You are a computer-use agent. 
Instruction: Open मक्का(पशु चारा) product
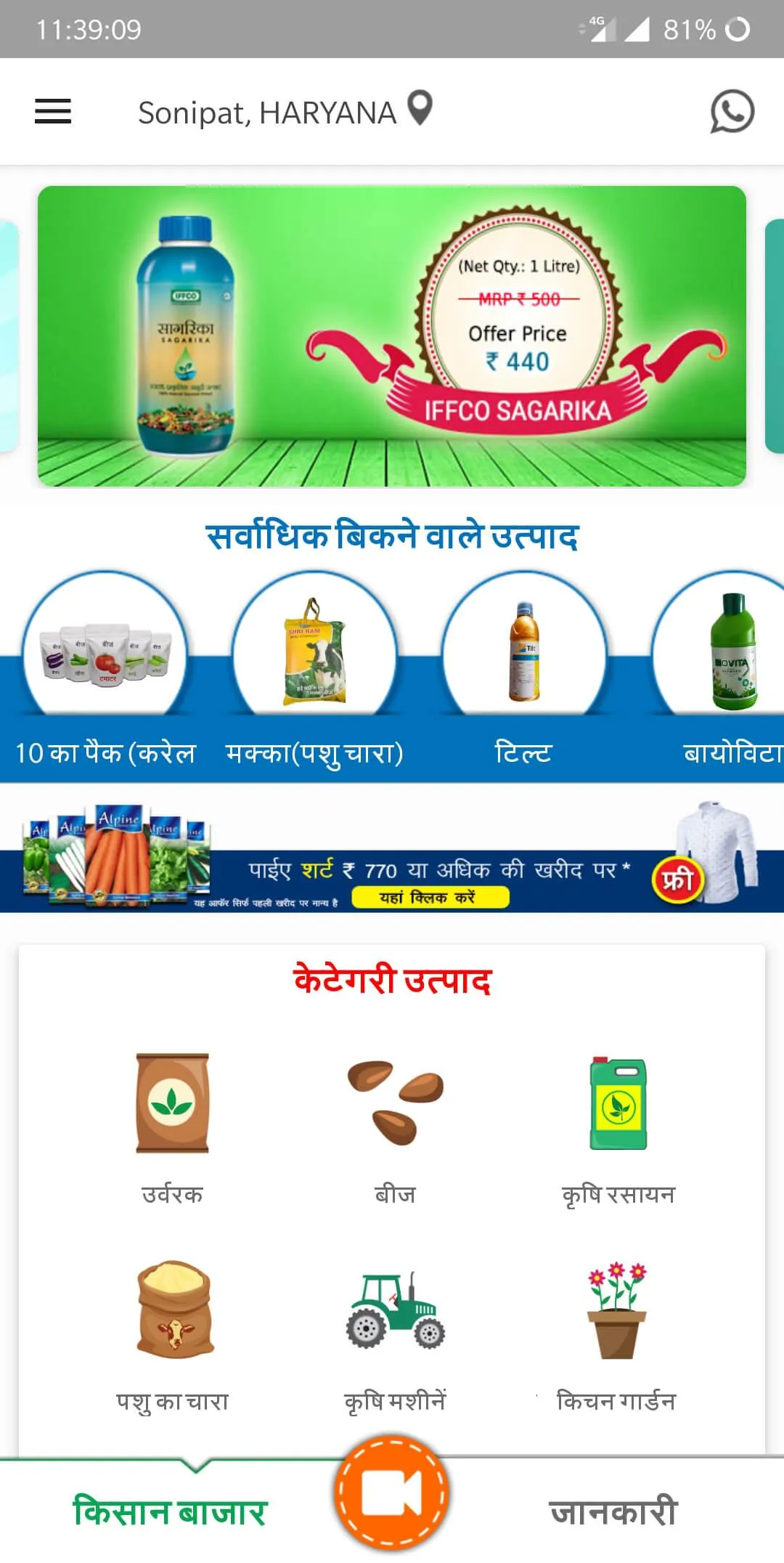coord(314,656)
